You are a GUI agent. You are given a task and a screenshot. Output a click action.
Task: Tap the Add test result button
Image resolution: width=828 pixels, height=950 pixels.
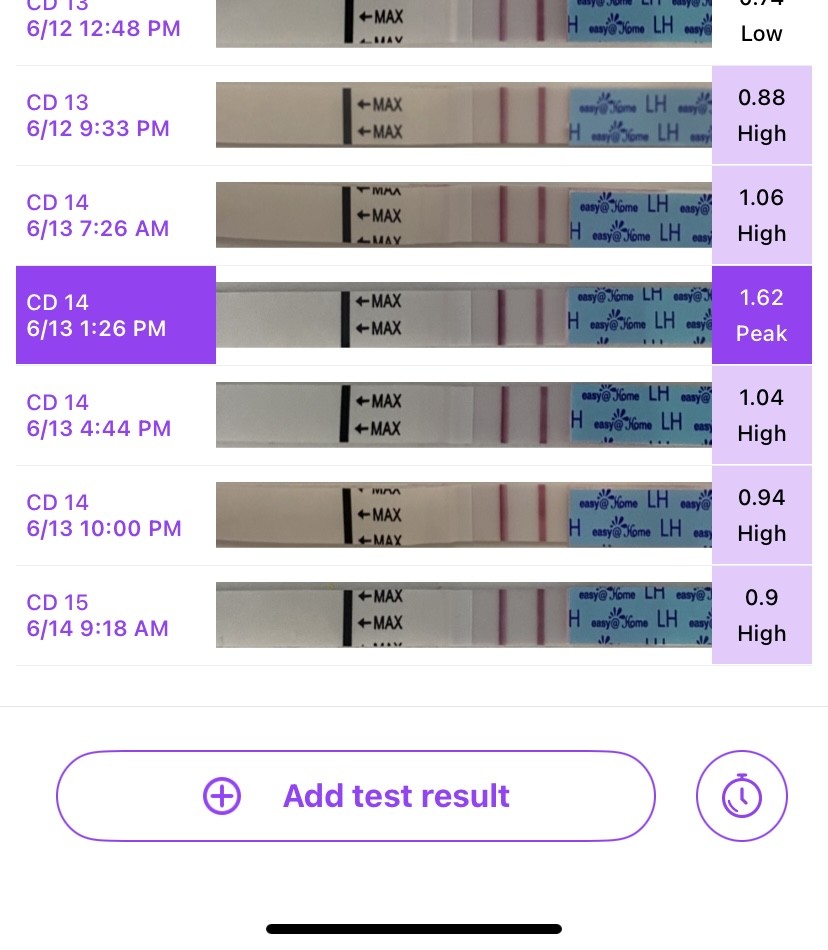tap(356, 796)
